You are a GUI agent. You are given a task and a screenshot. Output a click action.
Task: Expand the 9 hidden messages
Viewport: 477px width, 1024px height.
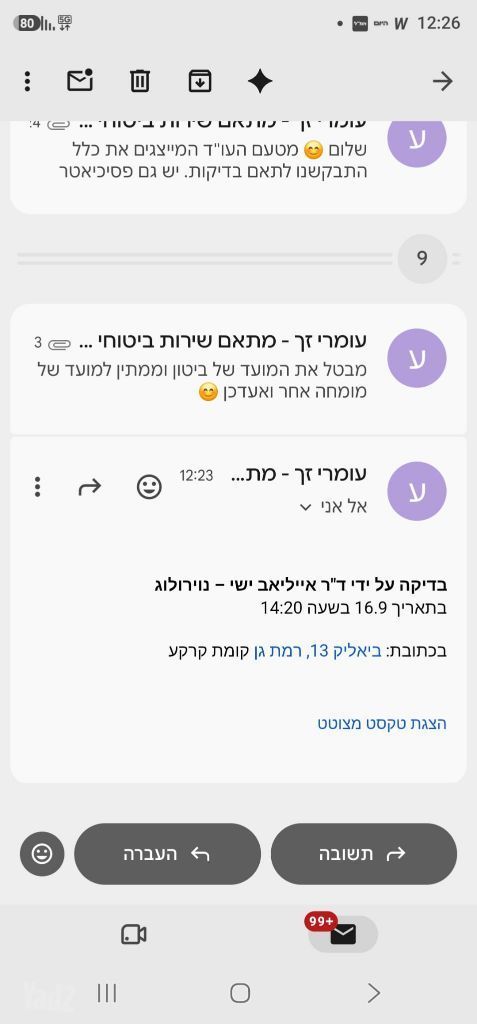(x=422, y=259)
